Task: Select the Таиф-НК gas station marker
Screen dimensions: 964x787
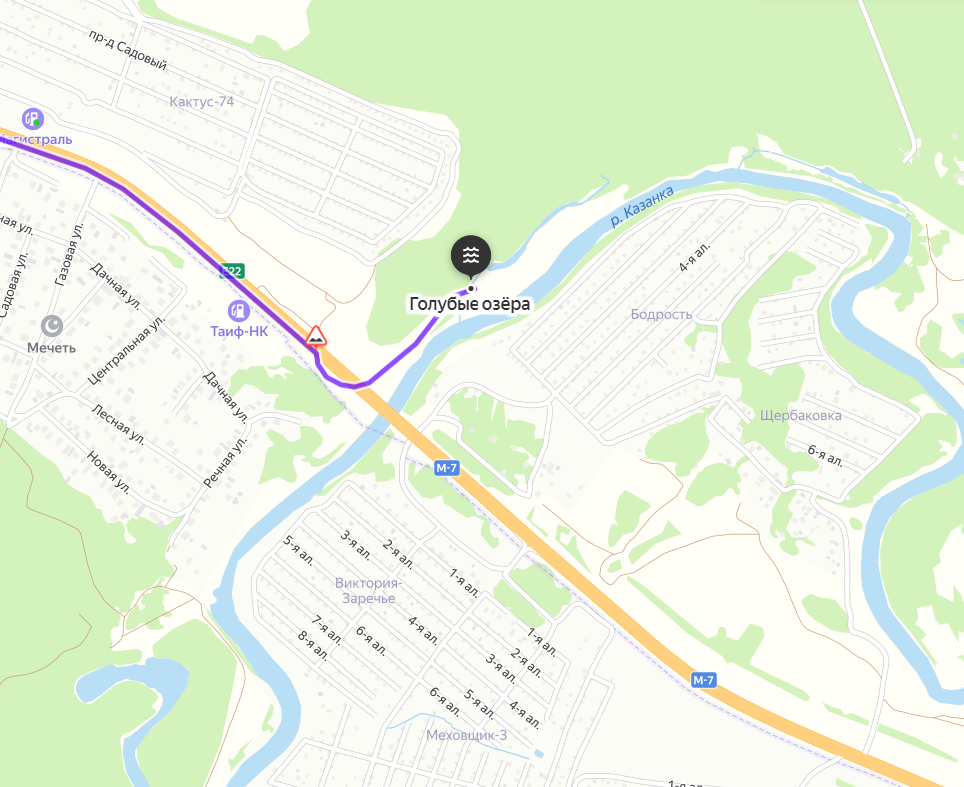Action: point(238,311)
